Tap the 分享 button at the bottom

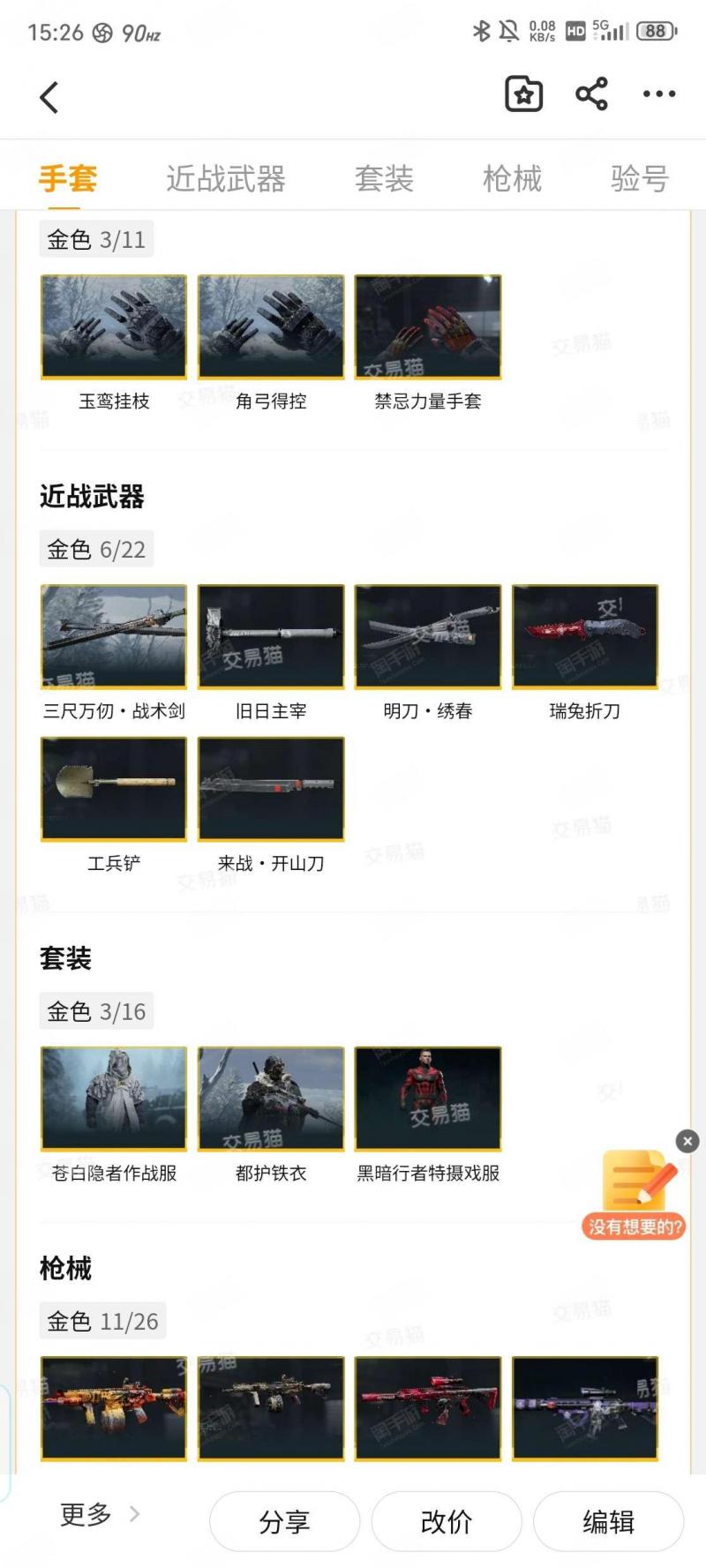(x=284, y=1521)
